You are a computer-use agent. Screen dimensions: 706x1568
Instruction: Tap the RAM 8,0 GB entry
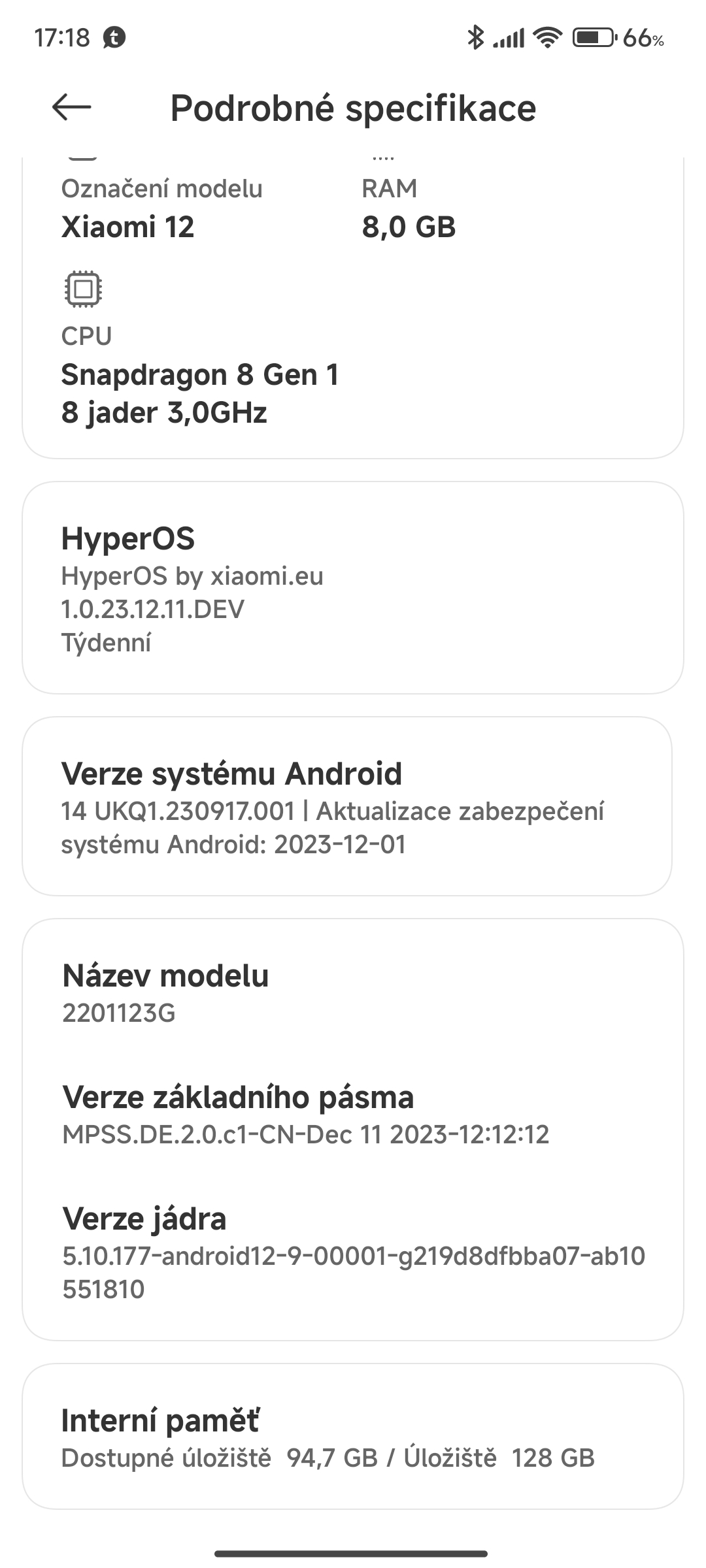pyautogui.click(x=409, y=209)
